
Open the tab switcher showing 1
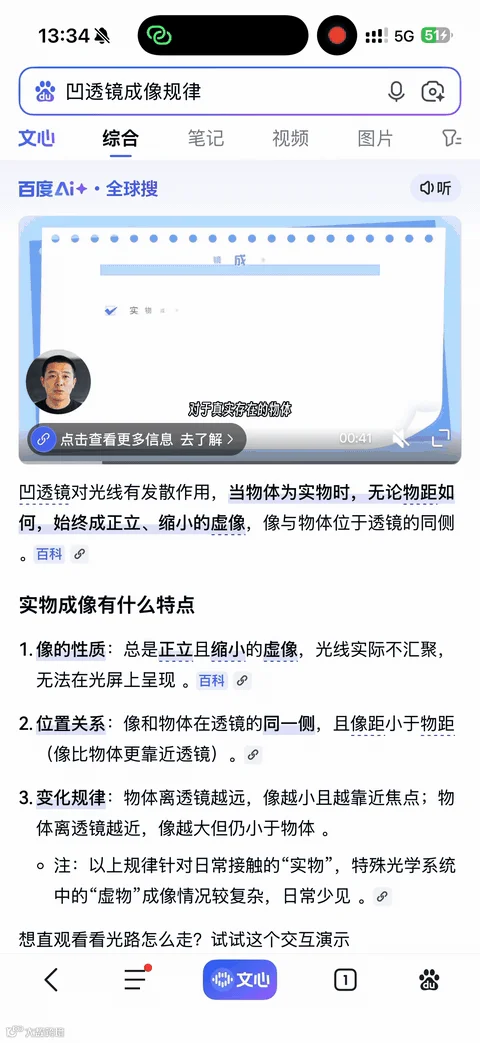click(345, 980)
